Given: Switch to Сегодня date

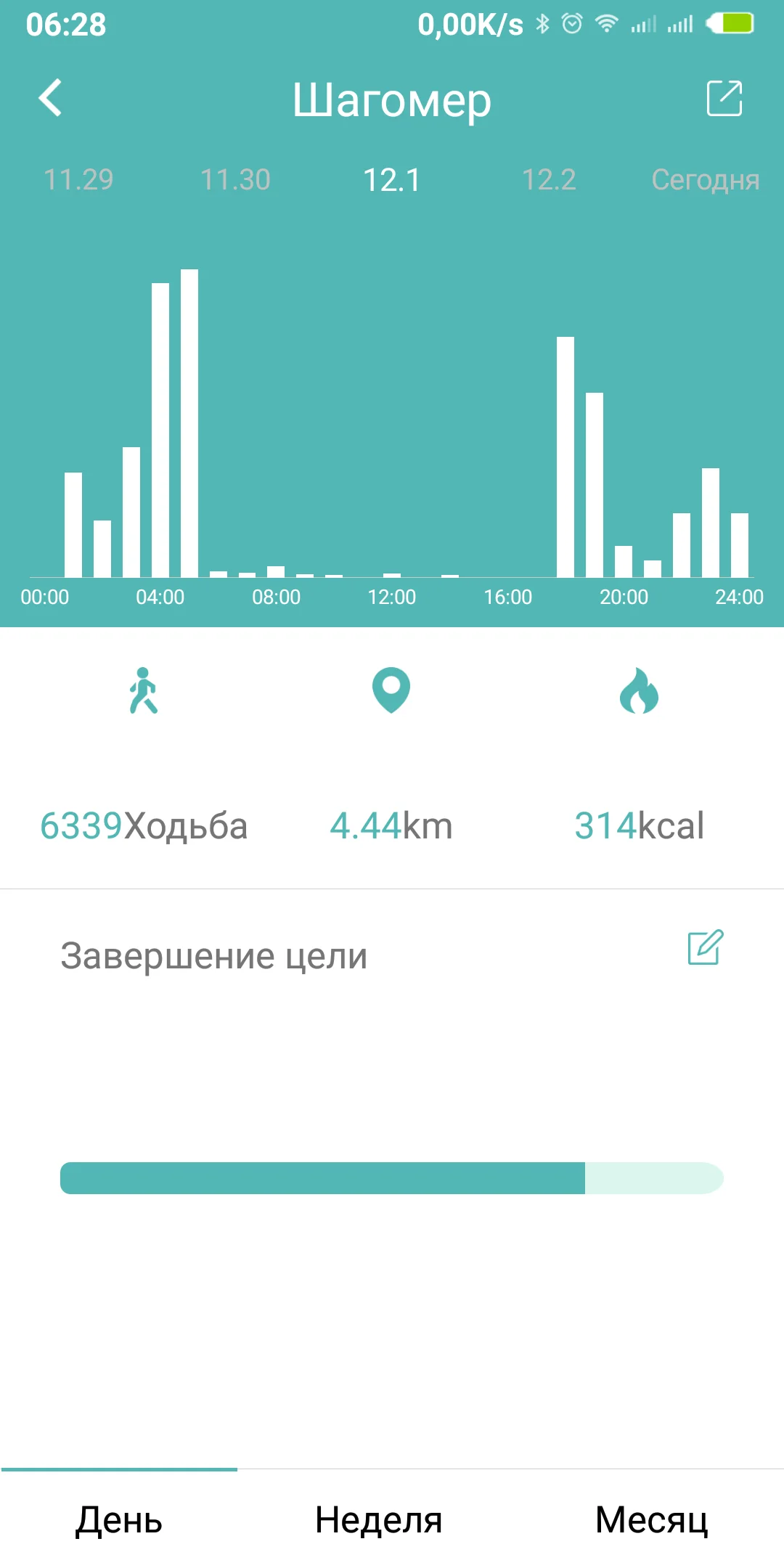Looking at the screenshot, I should (x=705, y=179).
